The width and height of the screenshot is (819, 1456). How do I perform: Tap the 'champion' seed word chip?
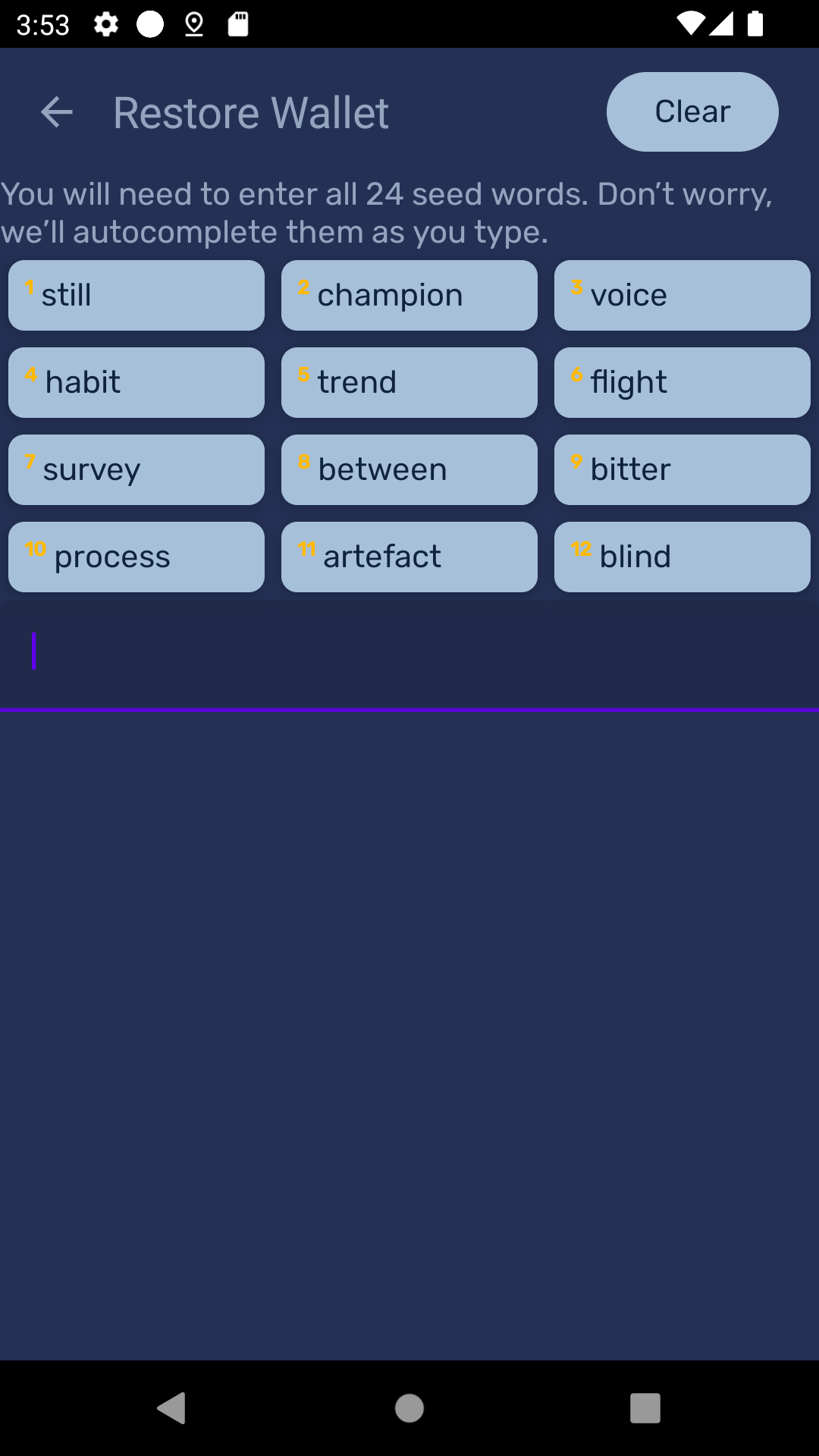coord(409,296)
